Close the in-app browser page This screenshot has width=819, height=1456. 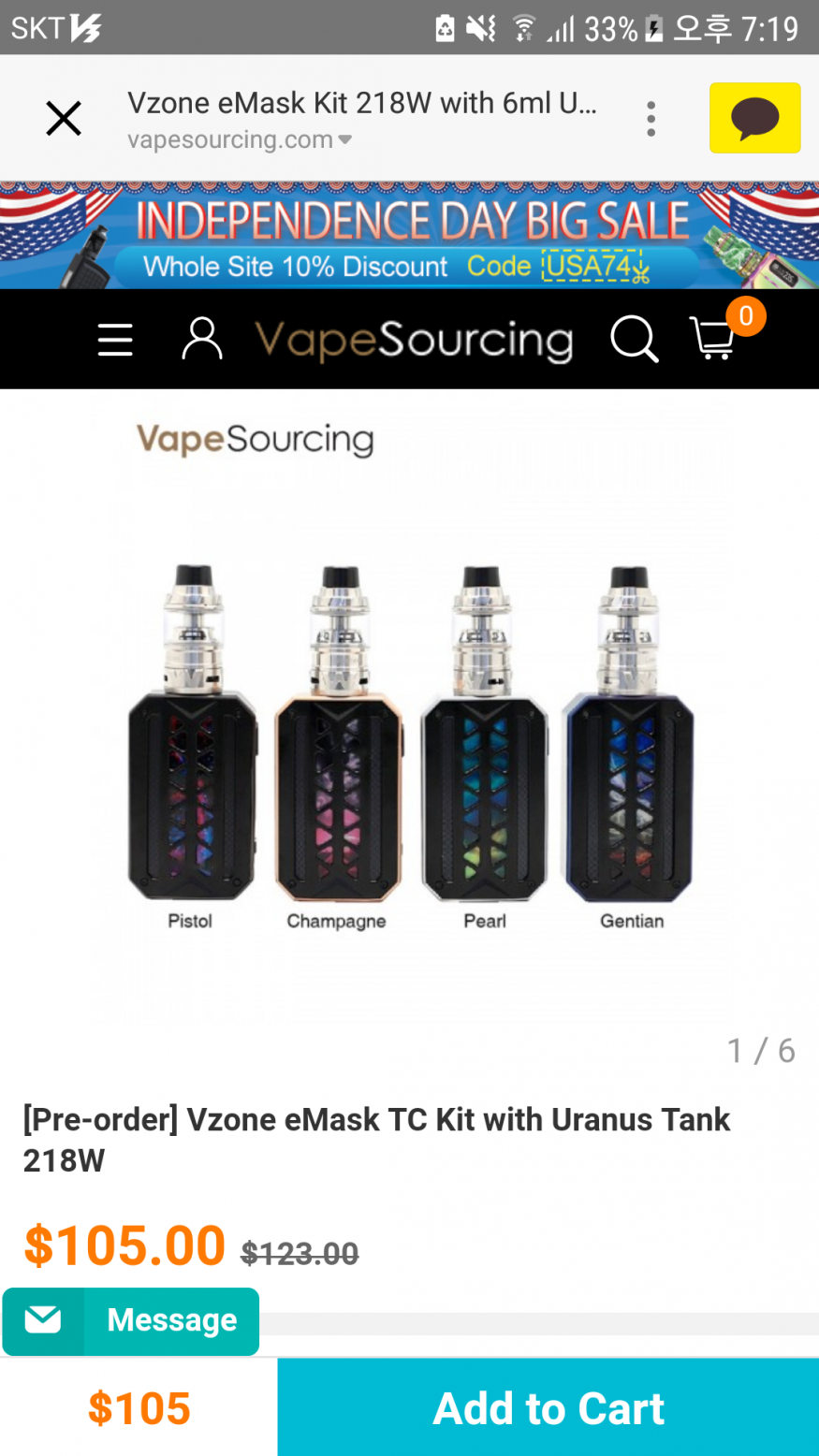64,119
